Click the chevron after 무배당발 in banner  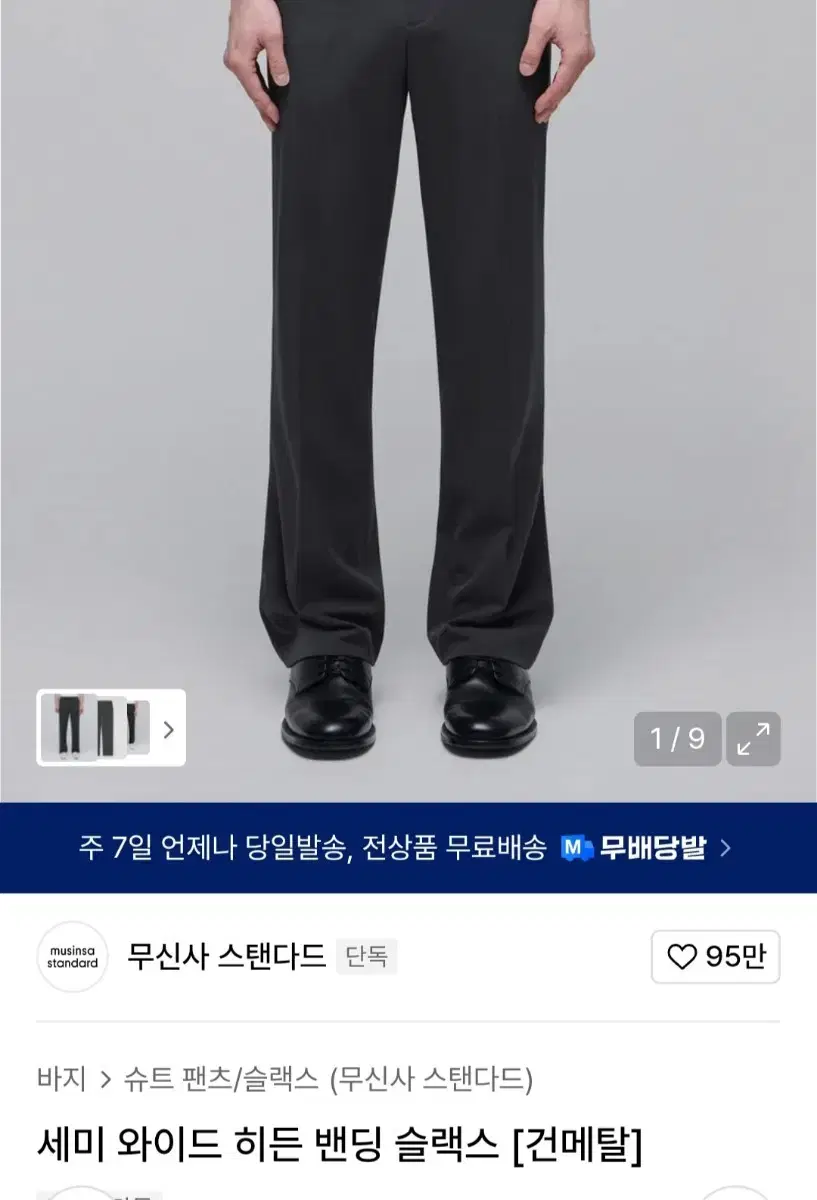pos(728,848)
